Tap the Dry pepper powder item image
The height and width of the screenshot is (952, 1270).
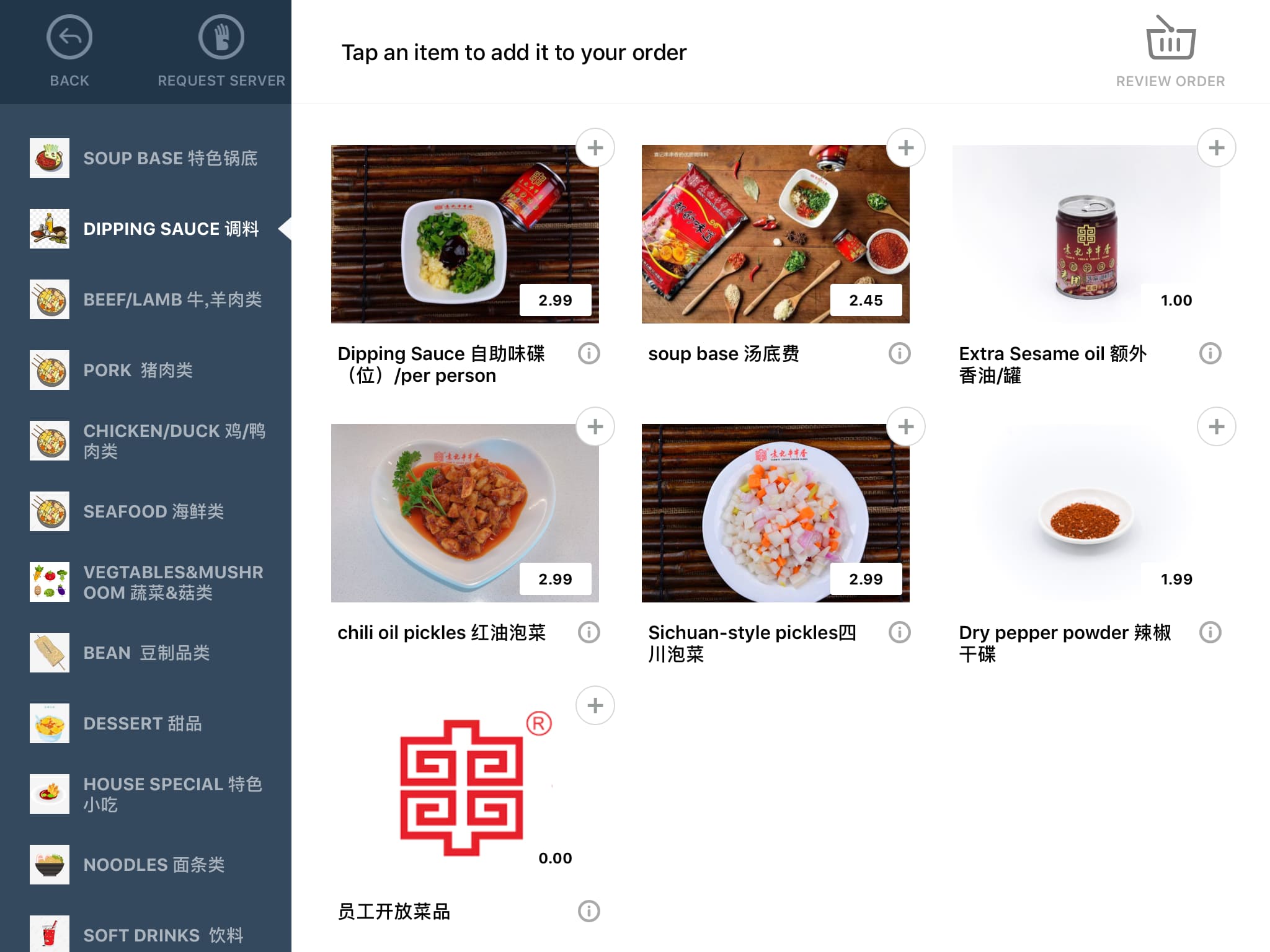[x=1085, y=513]
